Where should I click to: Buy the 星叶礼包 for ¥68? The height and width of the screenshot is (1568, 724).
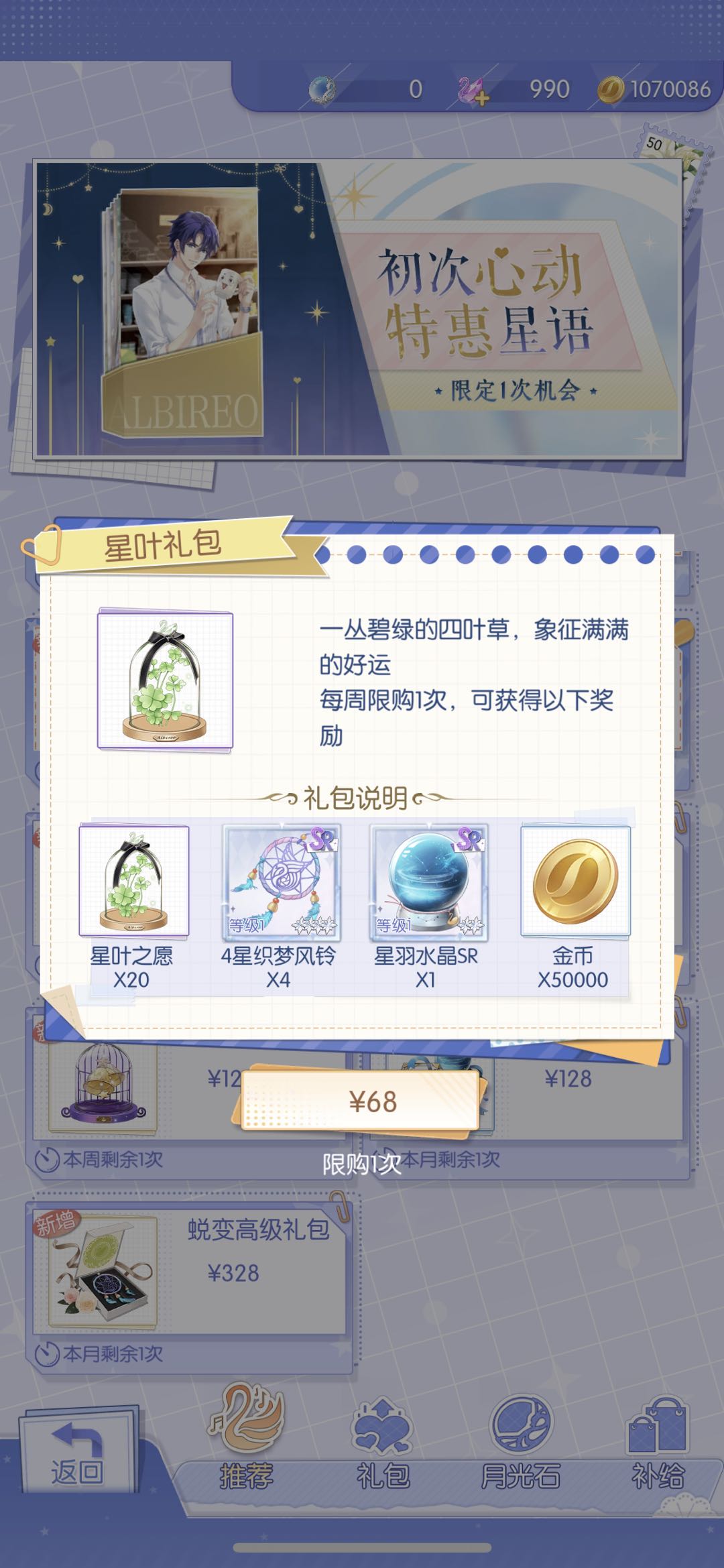(x=361, y=1101)
